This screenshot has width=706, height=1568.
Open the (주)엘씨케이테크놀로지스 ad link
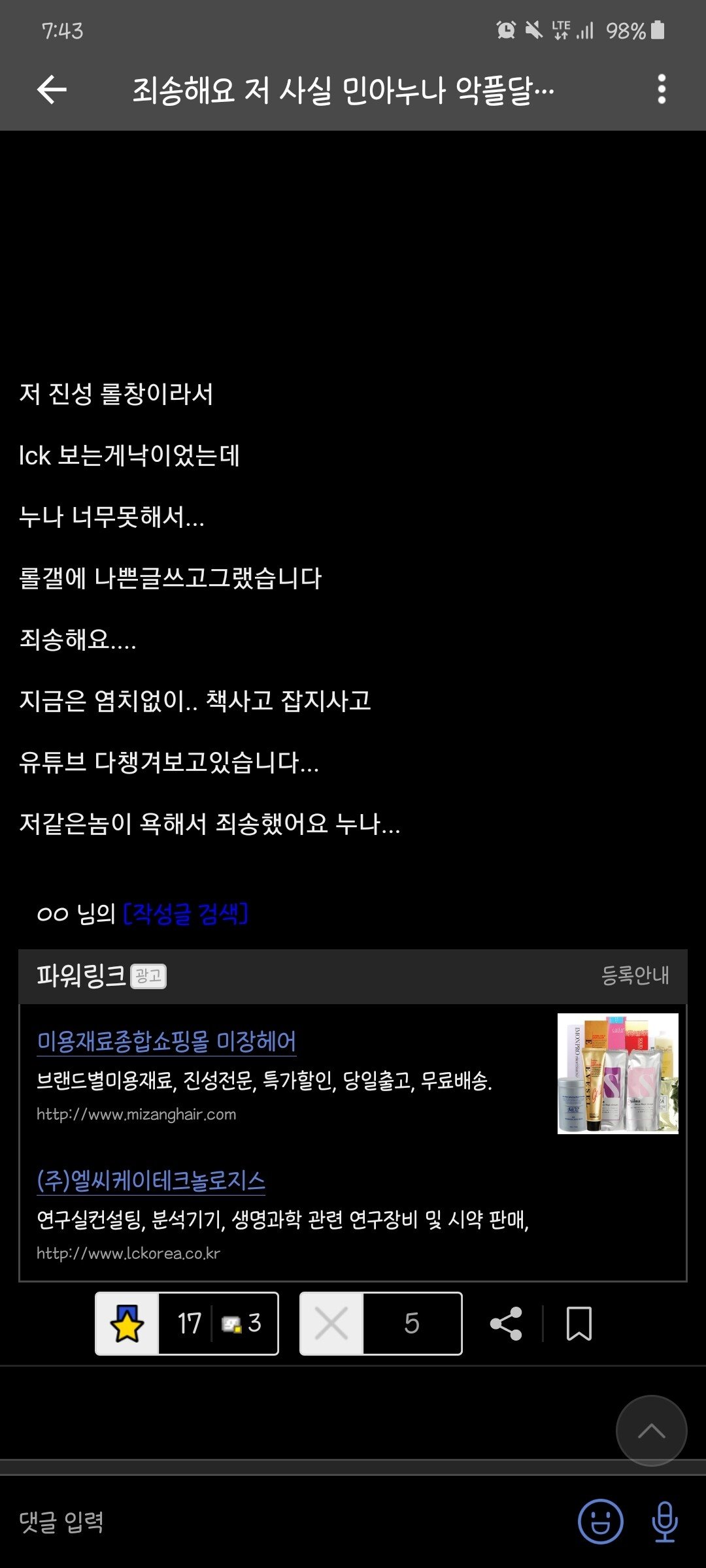click(151, 1180)
